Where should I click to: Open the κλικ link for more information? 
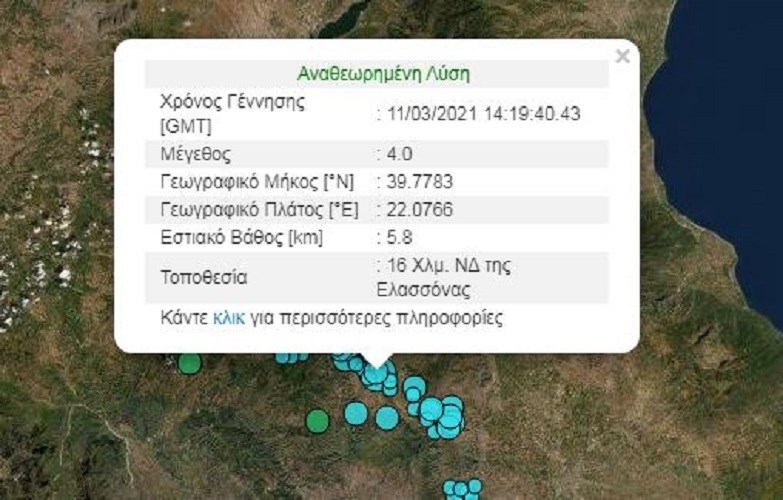229,319
